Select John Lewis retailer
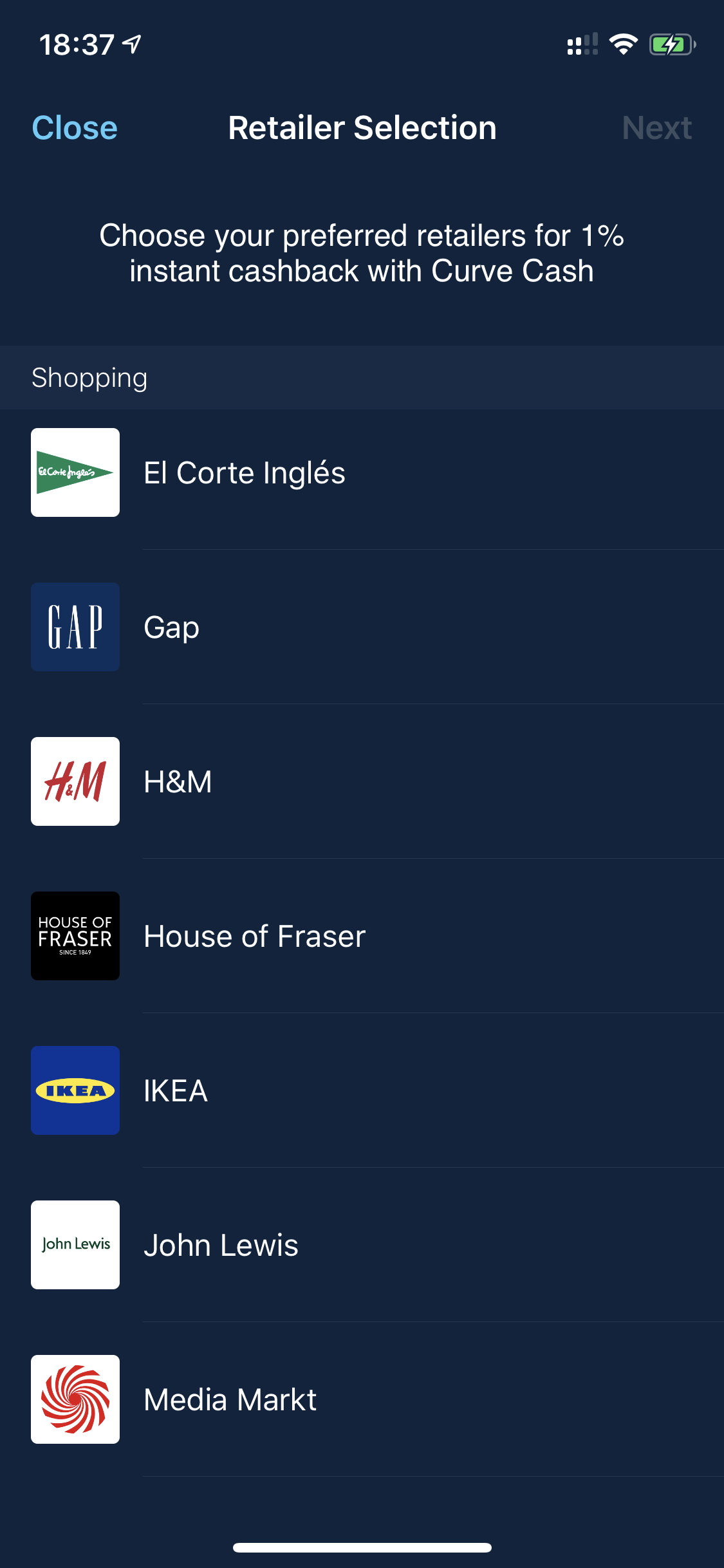724x1568 pixels. [362, 1245]
